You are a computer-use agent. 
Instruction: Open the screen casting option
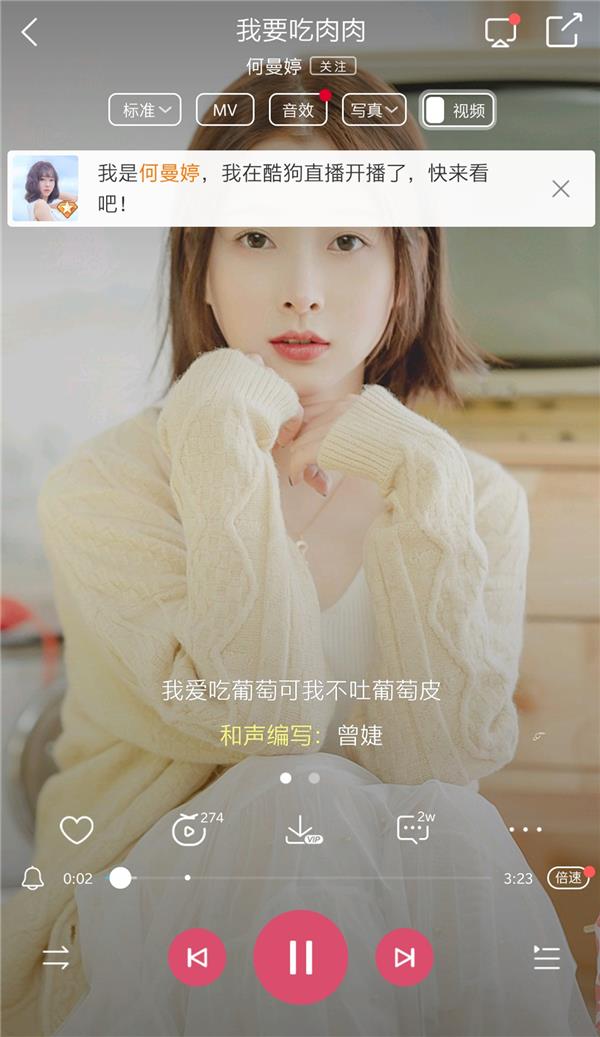tap(500, 32)
